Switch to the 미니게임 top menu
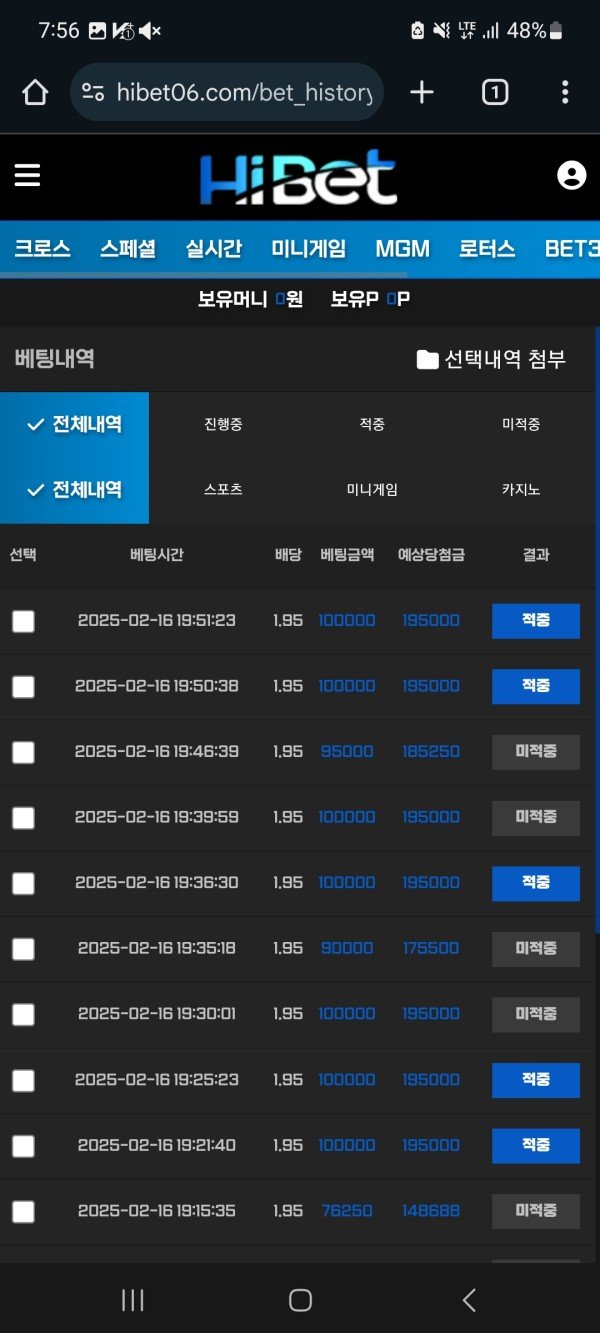This screenshot has width=600, height=1333. (309, 249)
